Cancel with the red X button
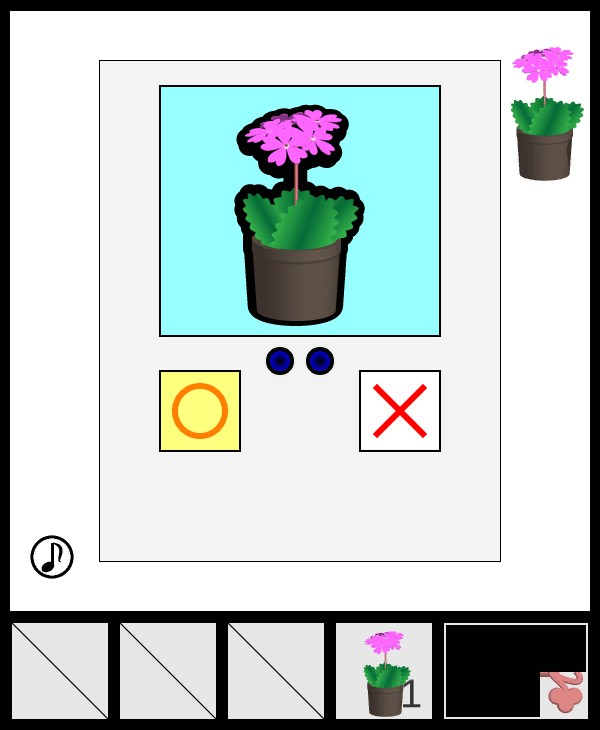The height and width of the screenshot is (730, 600). click(400, 411)
